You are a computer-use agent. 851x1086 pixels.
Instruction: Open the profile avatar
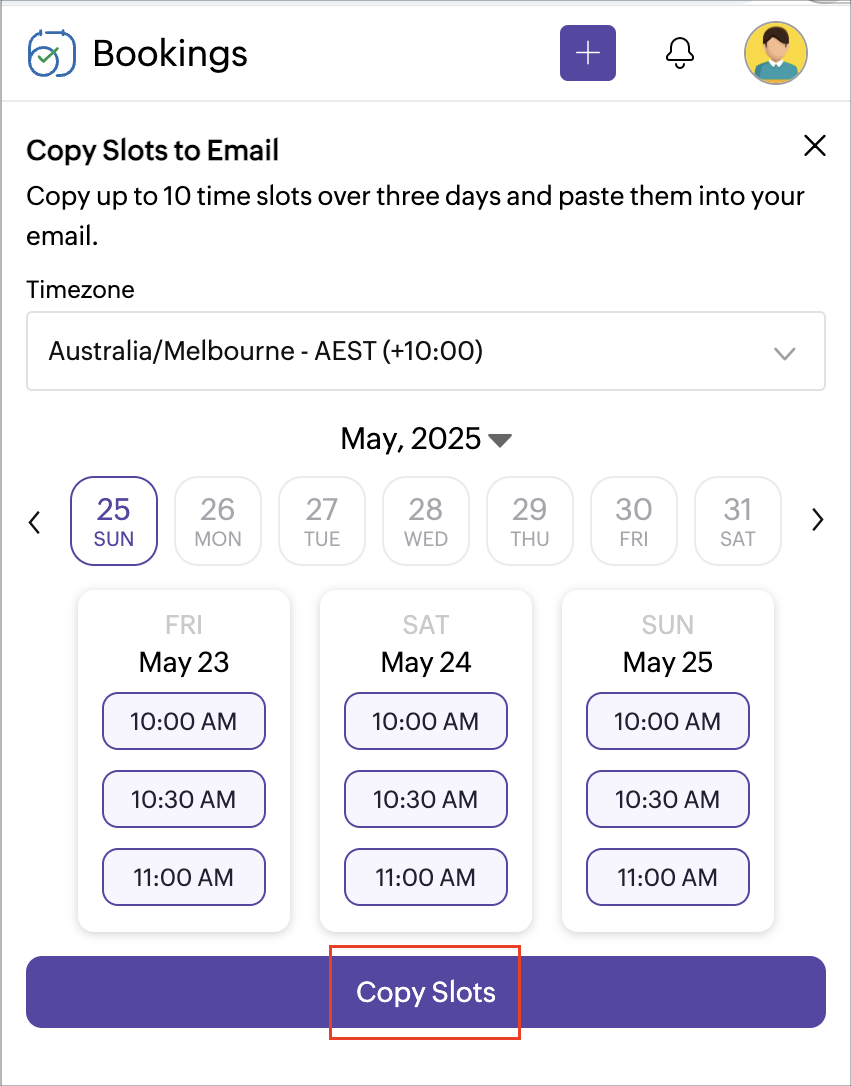(x=776, y=53)
